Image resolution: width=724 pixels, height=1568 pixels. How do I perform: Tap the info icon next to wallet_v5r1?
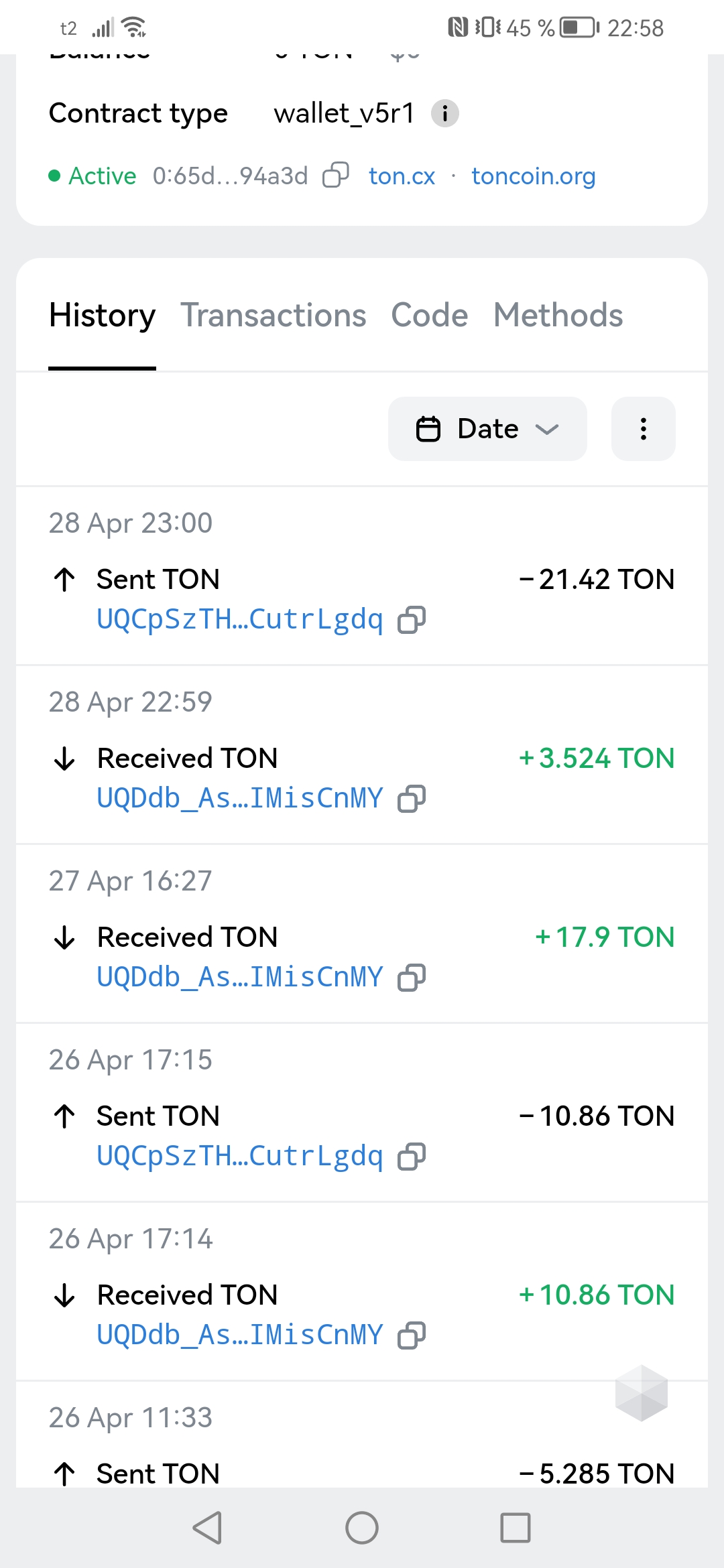(x=444, y=113)
